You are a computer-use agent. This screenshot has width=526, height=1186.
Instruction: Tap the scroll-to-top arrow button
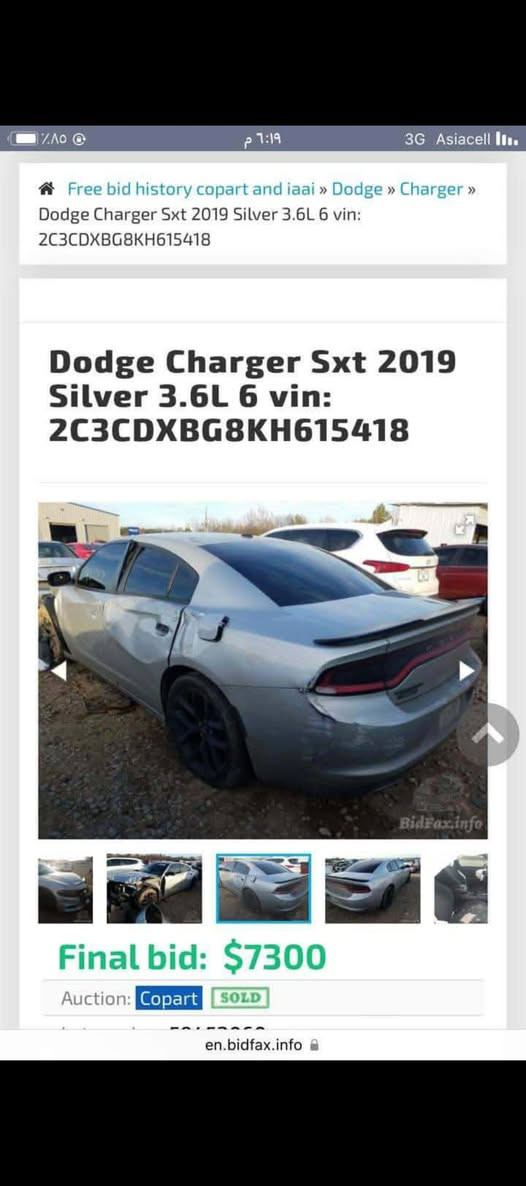488,734
